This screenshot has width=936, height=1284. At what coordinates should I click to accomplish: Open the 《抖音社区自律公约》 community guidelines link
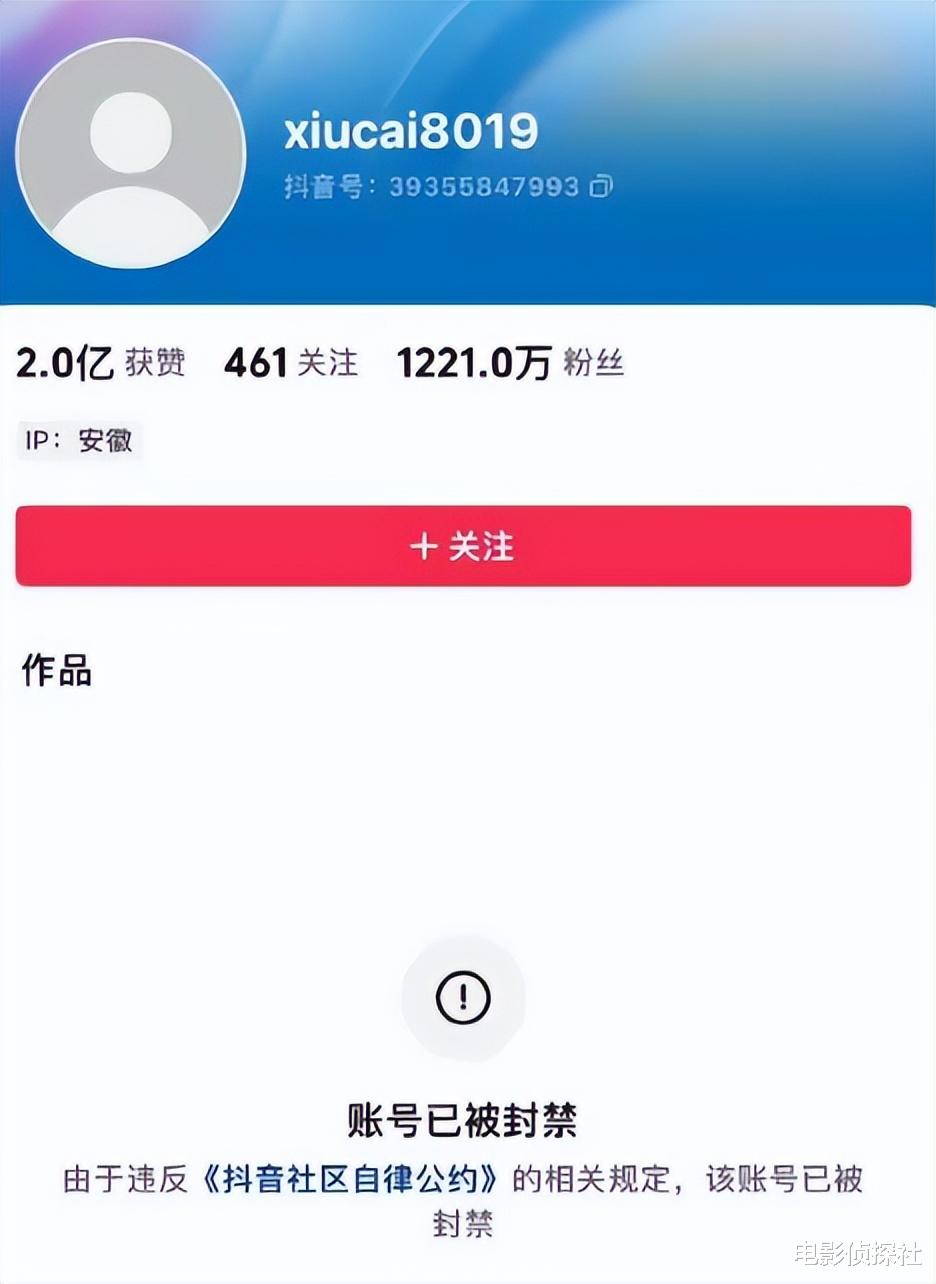355,1180
